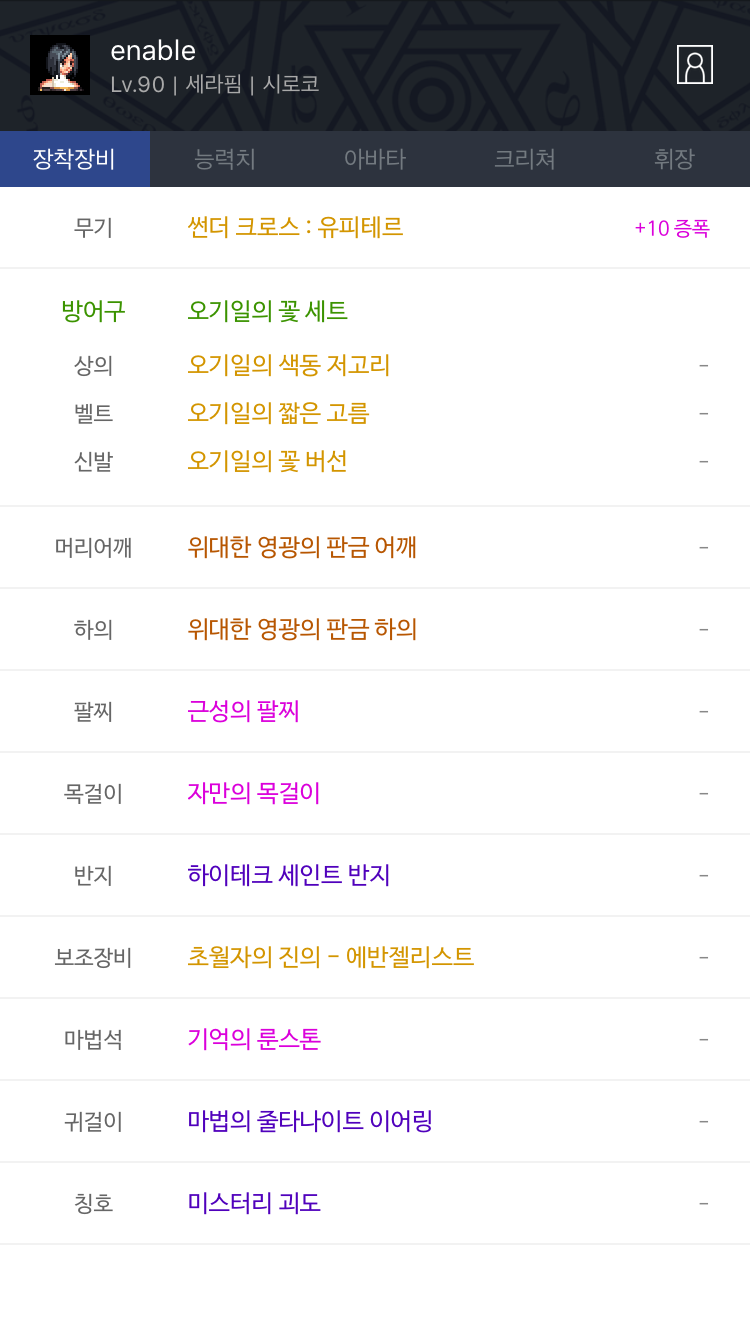The width and height of the screenshot is (750, 1334).
Task: Switch to the 크리쳐 tab
Action: 525,159
